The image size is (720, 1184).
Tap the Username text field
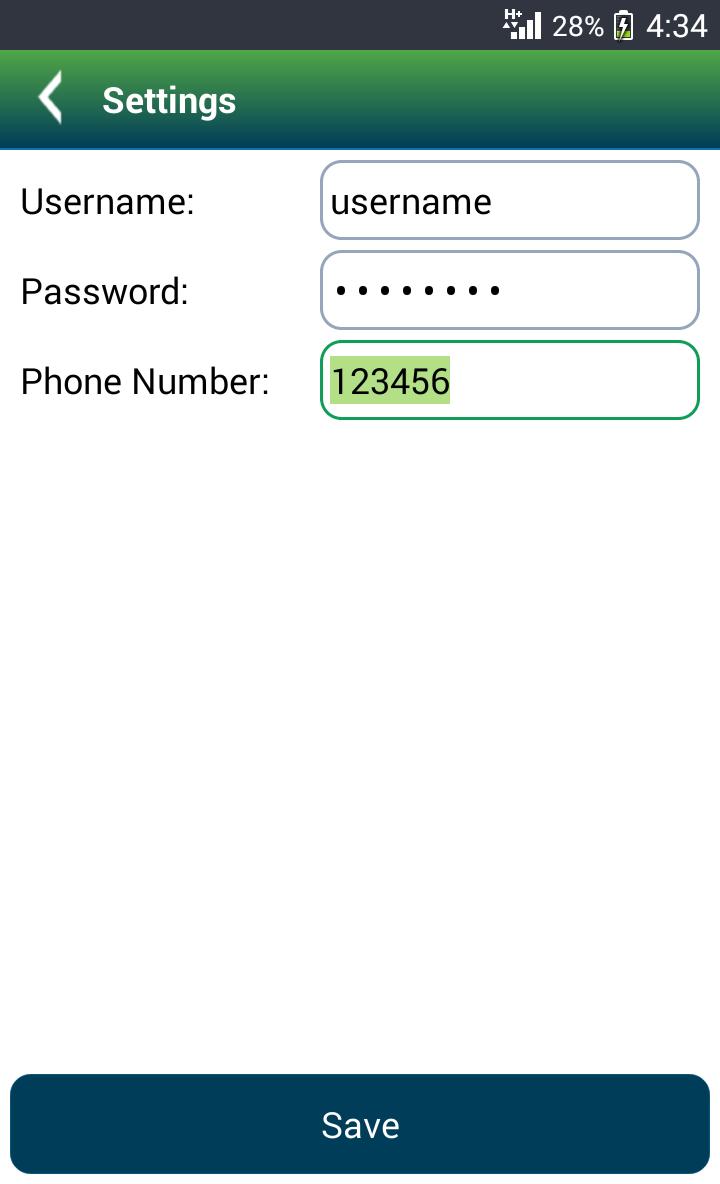click(509, 201)
